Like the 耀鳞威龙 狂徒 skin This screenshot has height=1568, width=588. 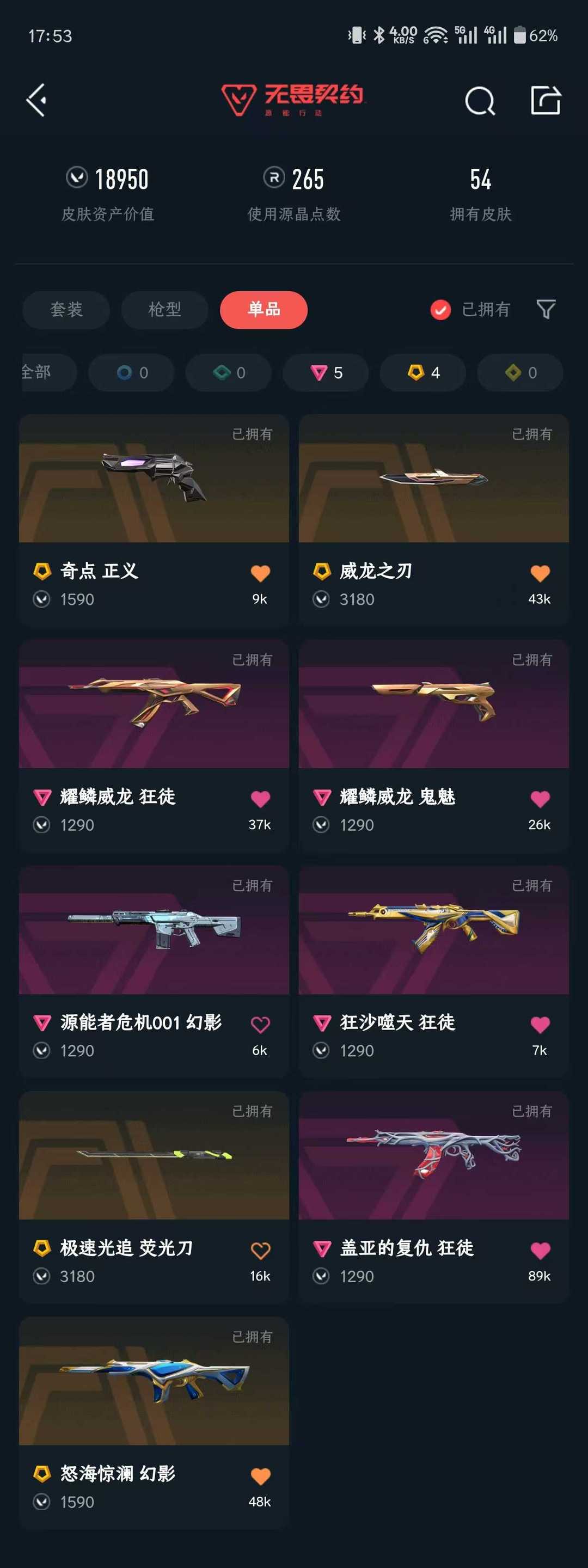(x=260, y=799)
